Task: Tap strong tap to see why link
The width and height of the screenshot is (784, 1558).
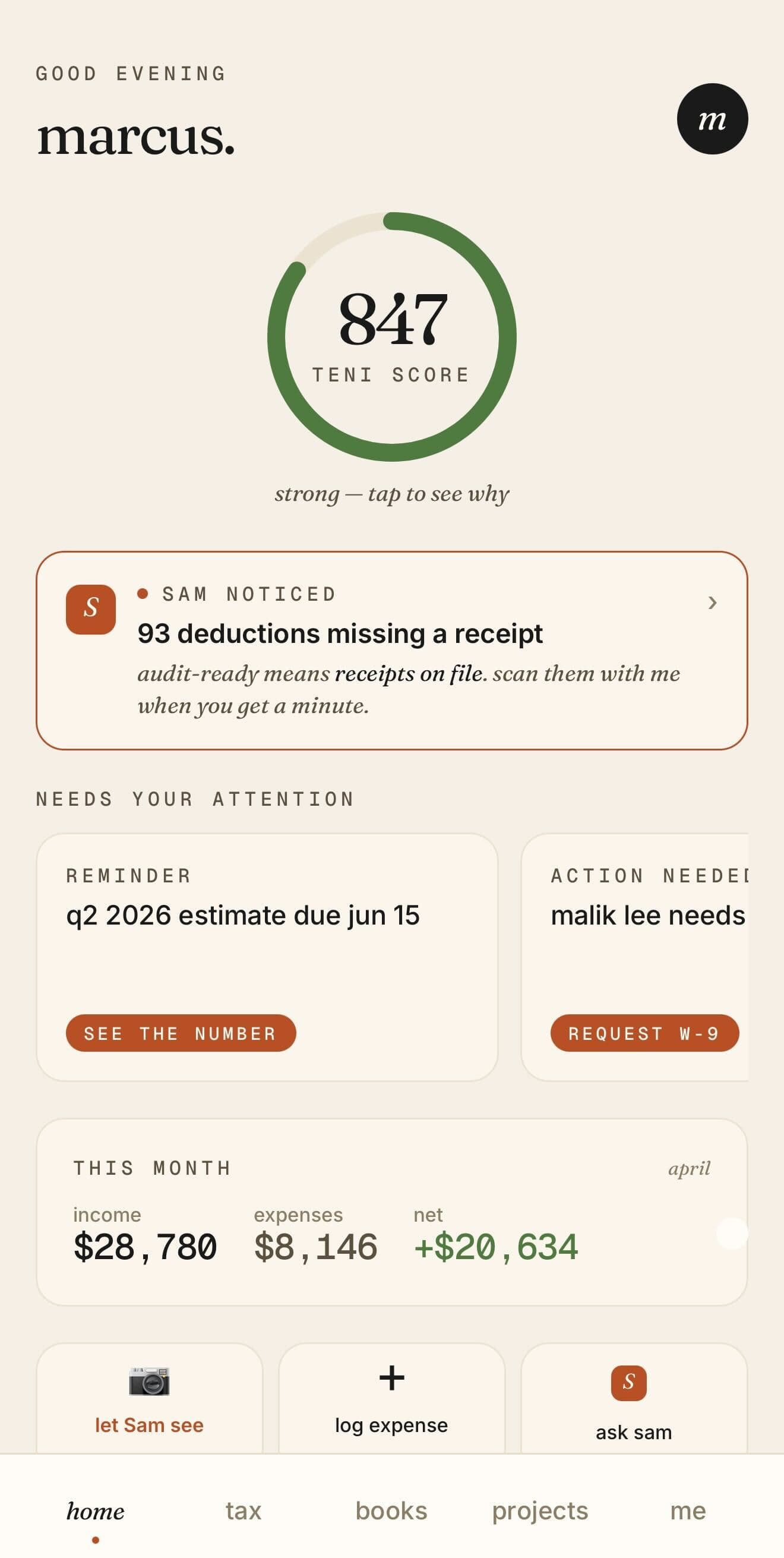Action: (391, 494)
